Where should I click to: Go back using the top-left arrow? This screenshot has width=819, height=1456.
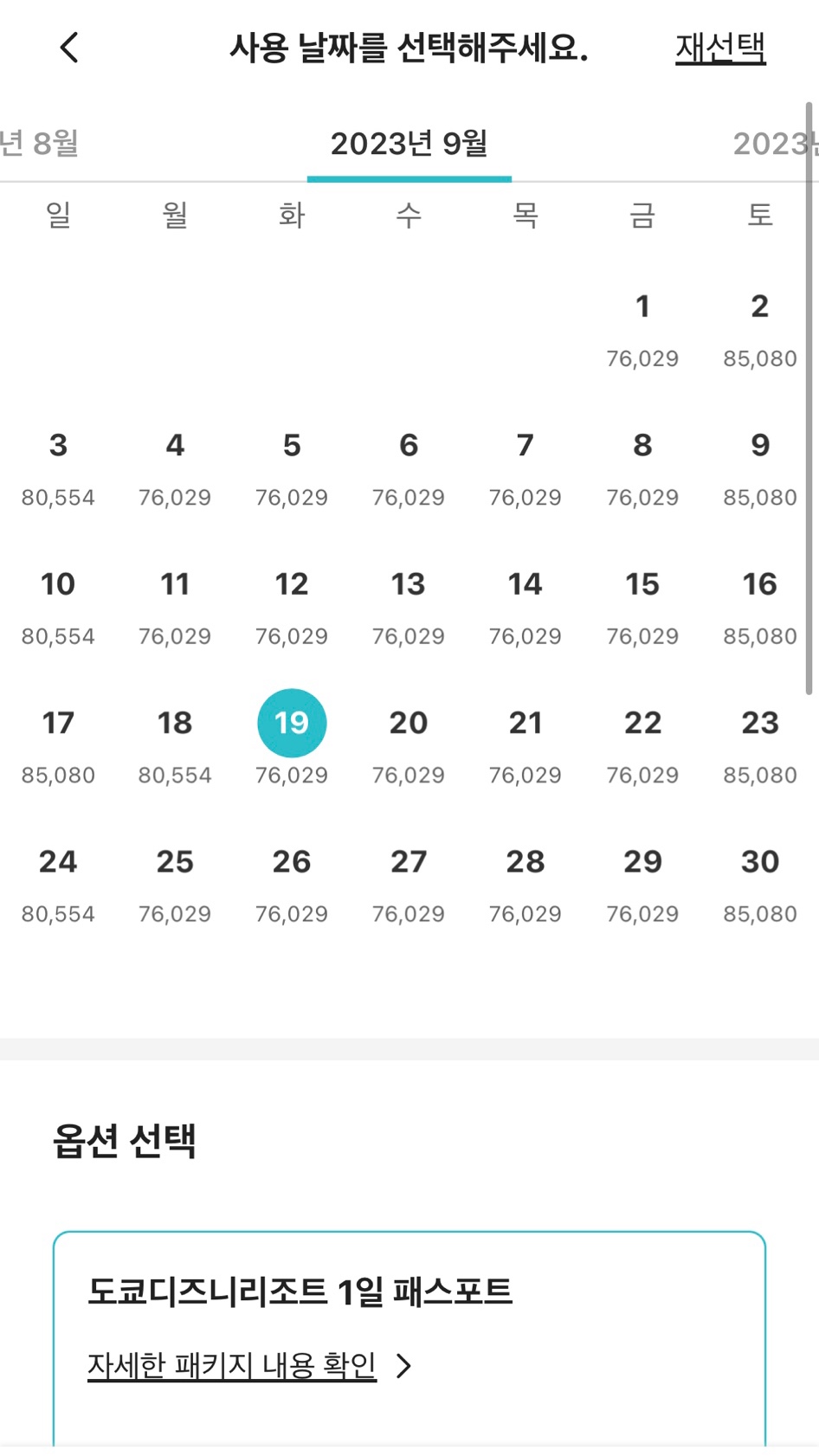point(69,48)
